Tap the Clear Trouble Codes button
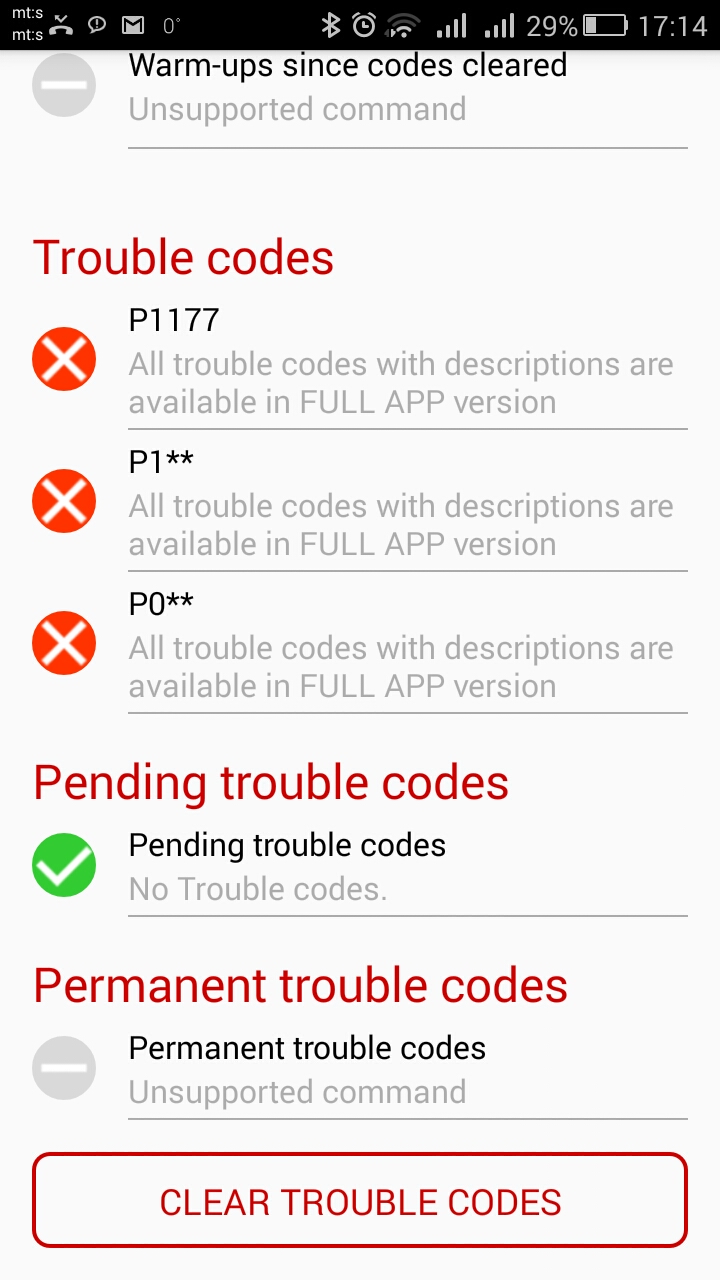 click(360, 1201)
